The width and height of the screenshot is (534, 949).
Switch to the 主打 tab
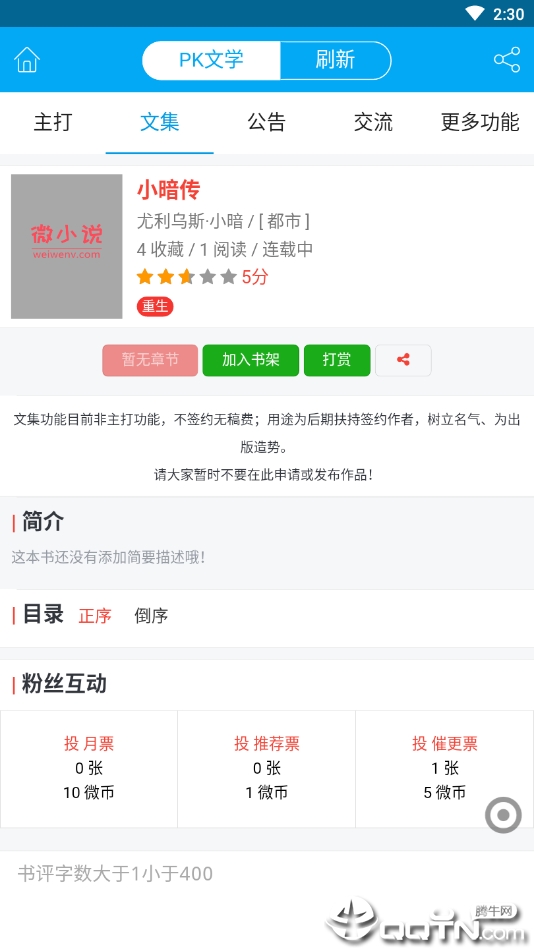(x=53, y=122)
